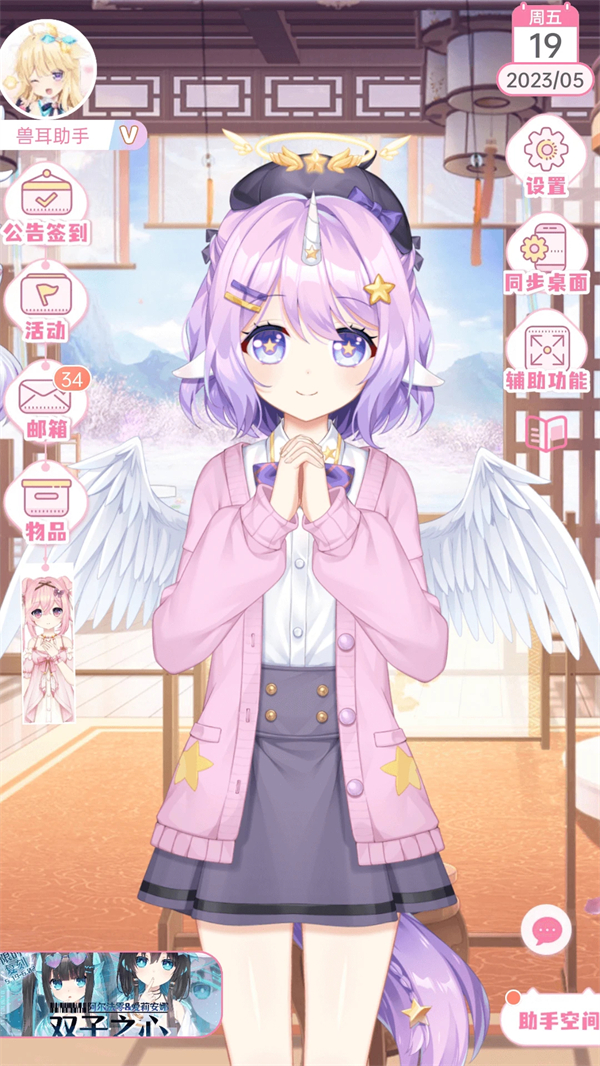This screenshot has width=600, height=1066.
Task: Open the chat bubble icon
Action: click(x=546, y=931)
